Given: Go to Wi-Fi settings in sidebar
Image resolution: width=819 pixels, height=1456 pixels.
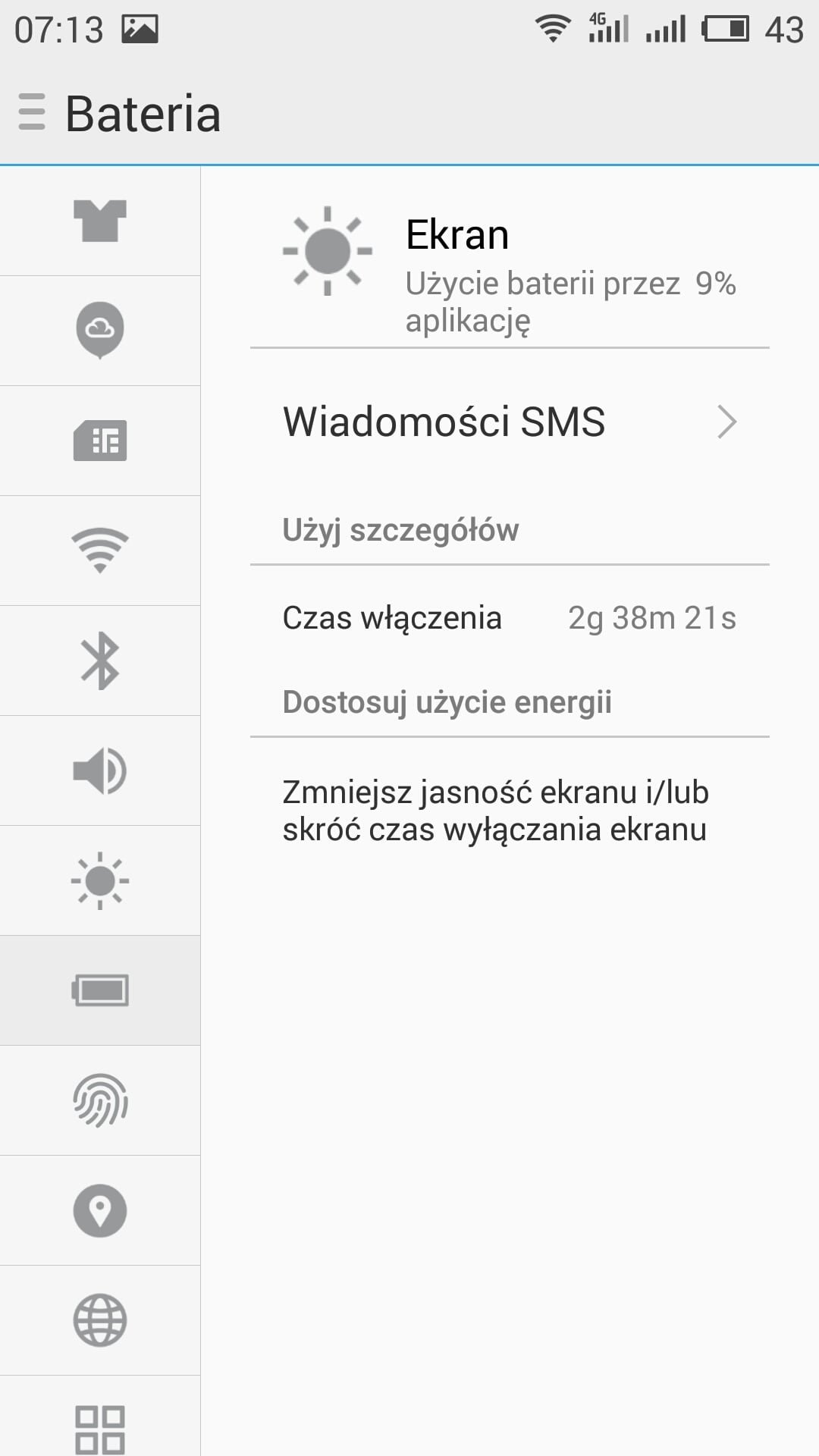Looking at the screenshot, I should tap(100, 551).
